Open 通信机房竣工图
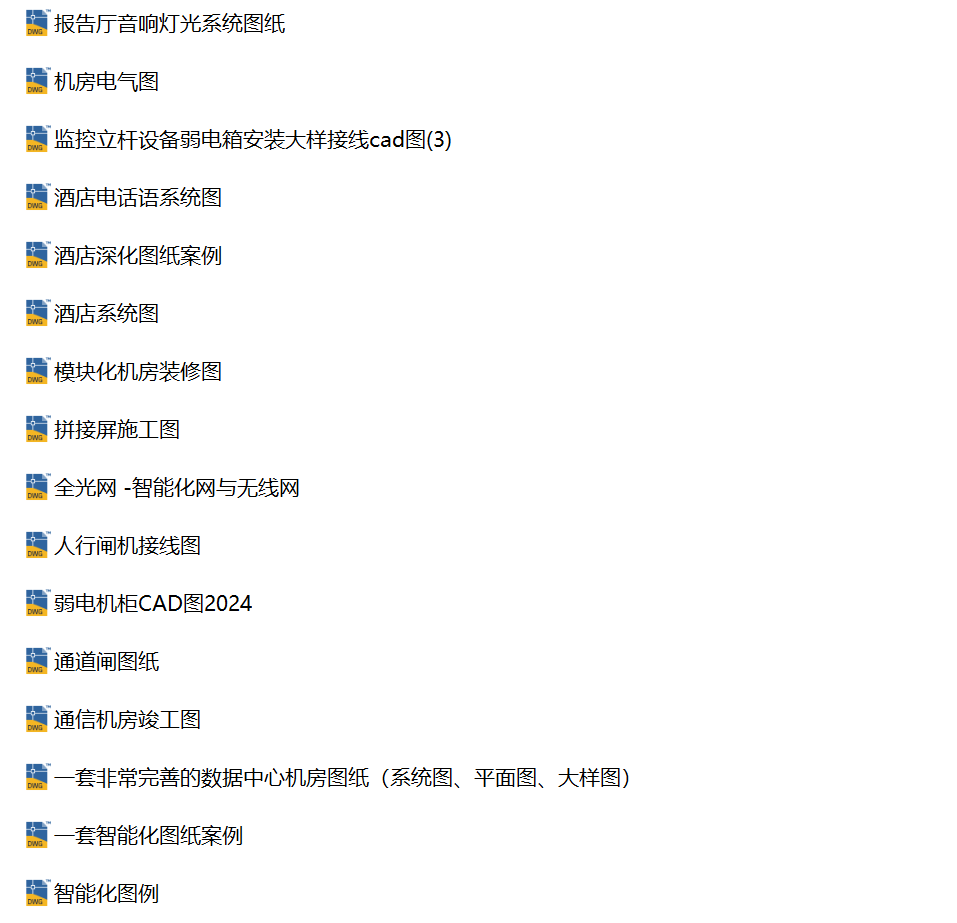The height and width of the screenshot is (923, 957). 127,720
